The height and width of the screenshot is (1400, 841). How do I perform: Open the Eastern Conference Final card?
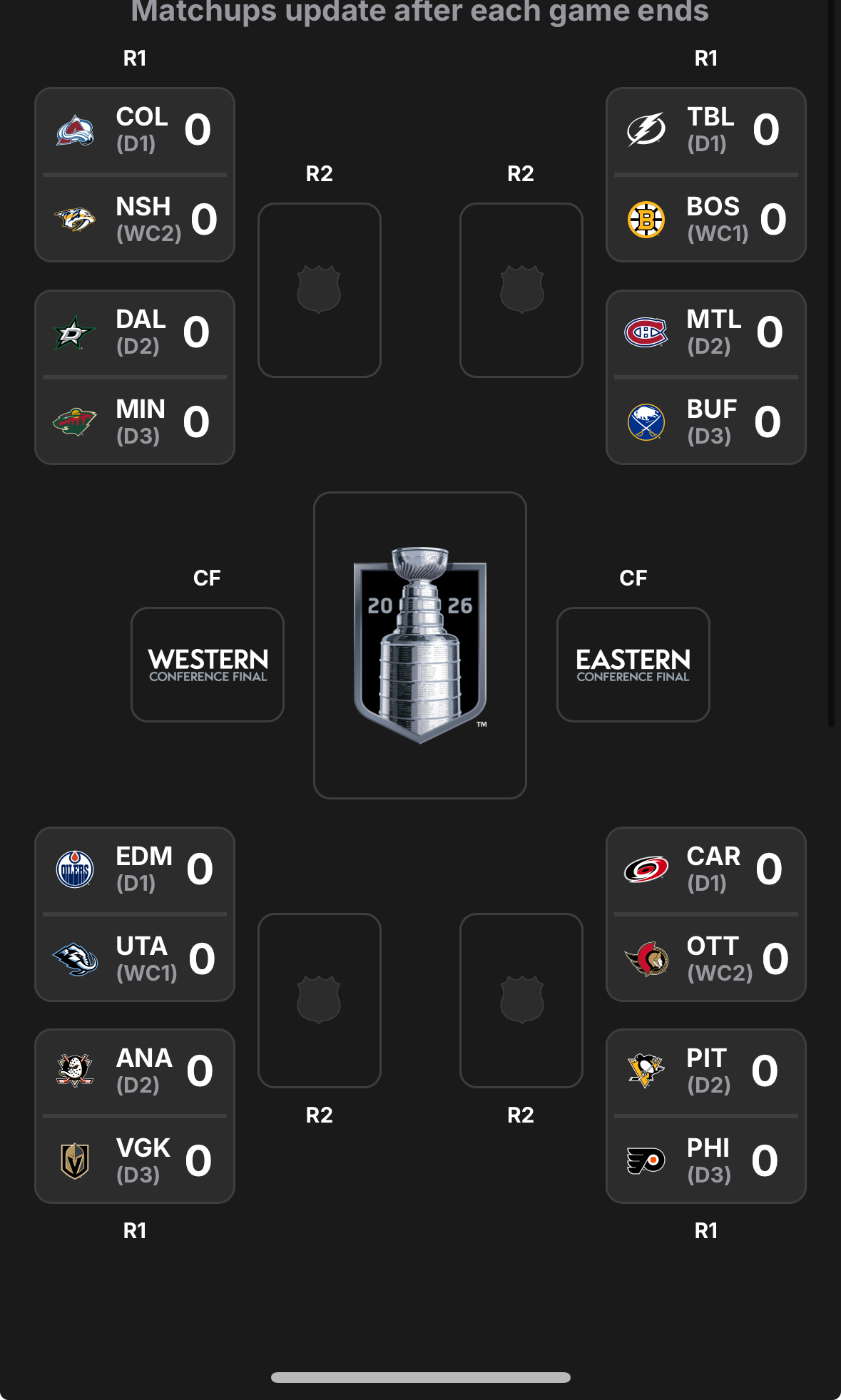[x=633, y=665]
